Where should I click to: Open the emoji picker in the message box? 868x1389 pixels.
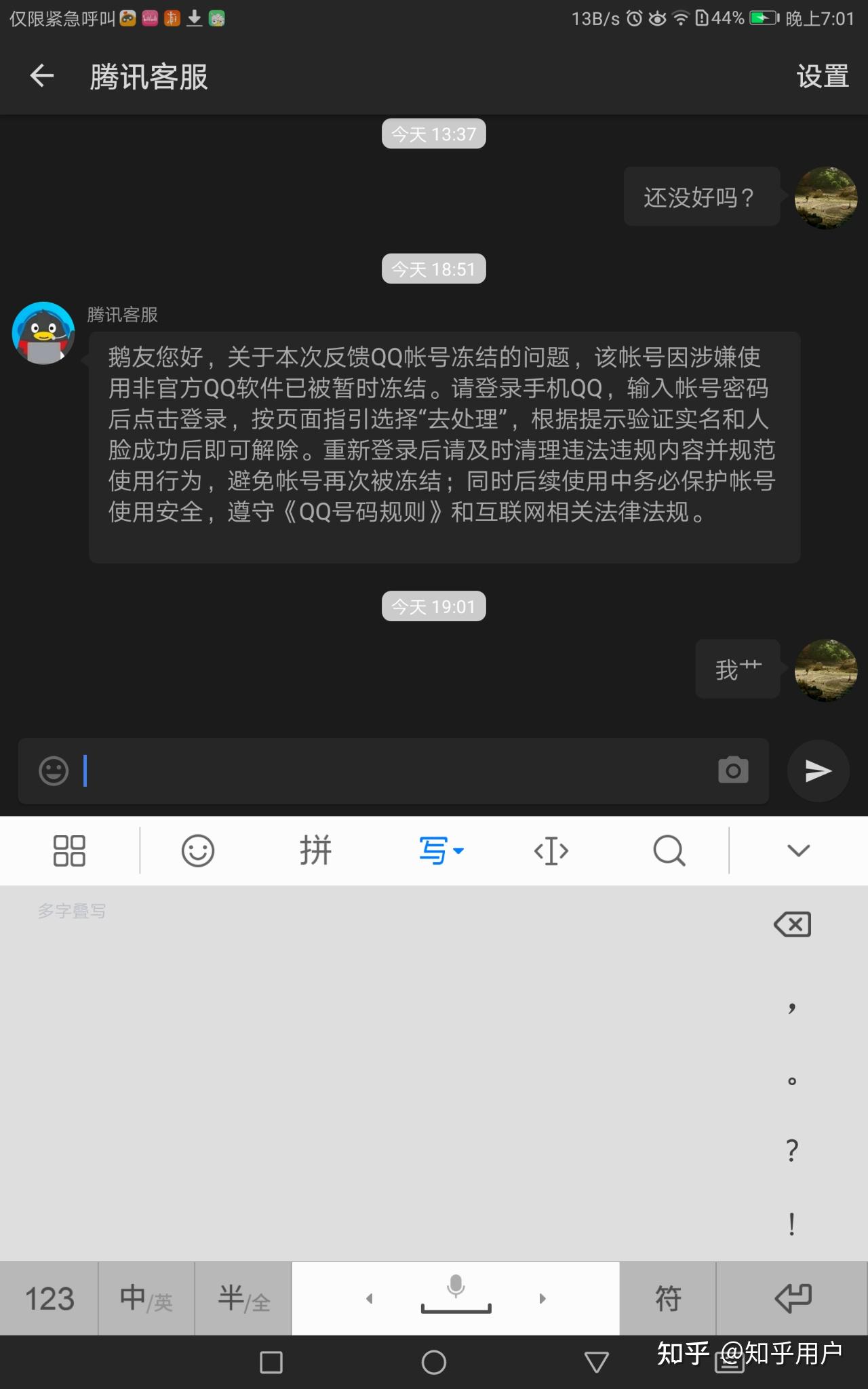(x=54, y=771)
